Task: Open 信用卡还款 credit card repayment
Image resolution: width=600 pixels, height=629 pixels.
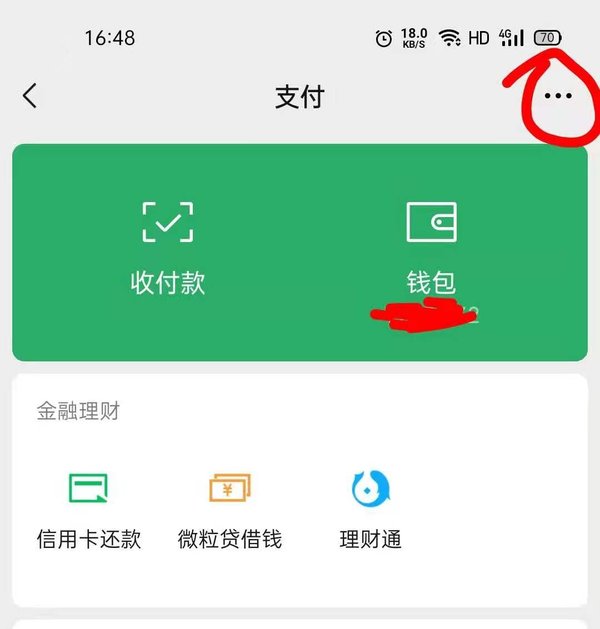Action: click(x=89, y=512)
